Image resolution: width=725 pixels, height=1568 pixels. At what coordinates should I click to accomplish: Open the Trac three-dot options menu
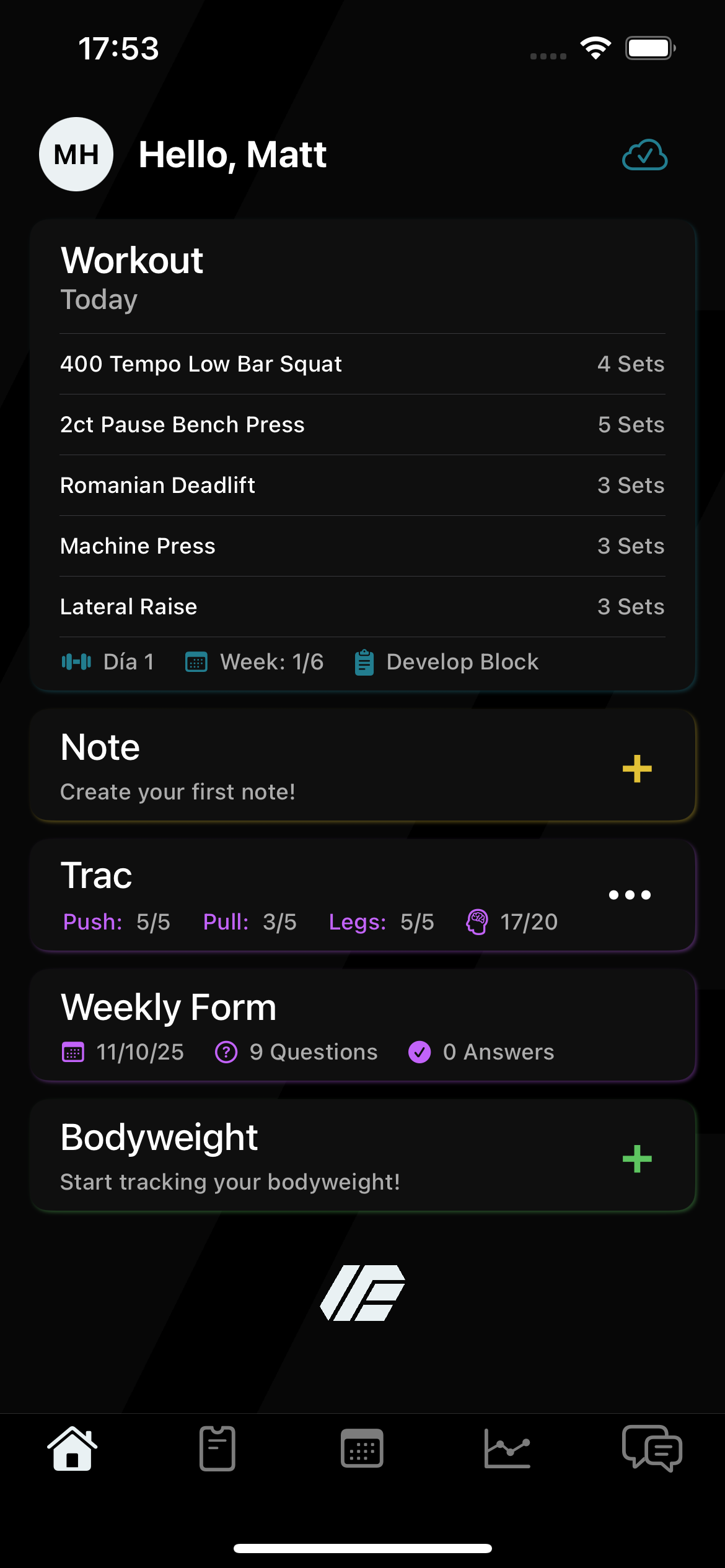tap(630, 895)
